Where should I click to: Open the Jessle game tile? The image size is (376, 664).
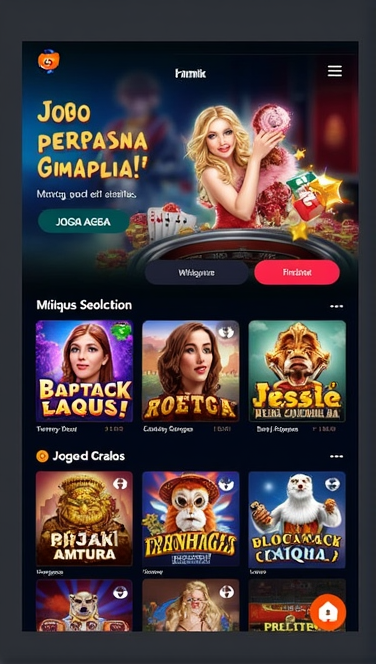(297, 371)
